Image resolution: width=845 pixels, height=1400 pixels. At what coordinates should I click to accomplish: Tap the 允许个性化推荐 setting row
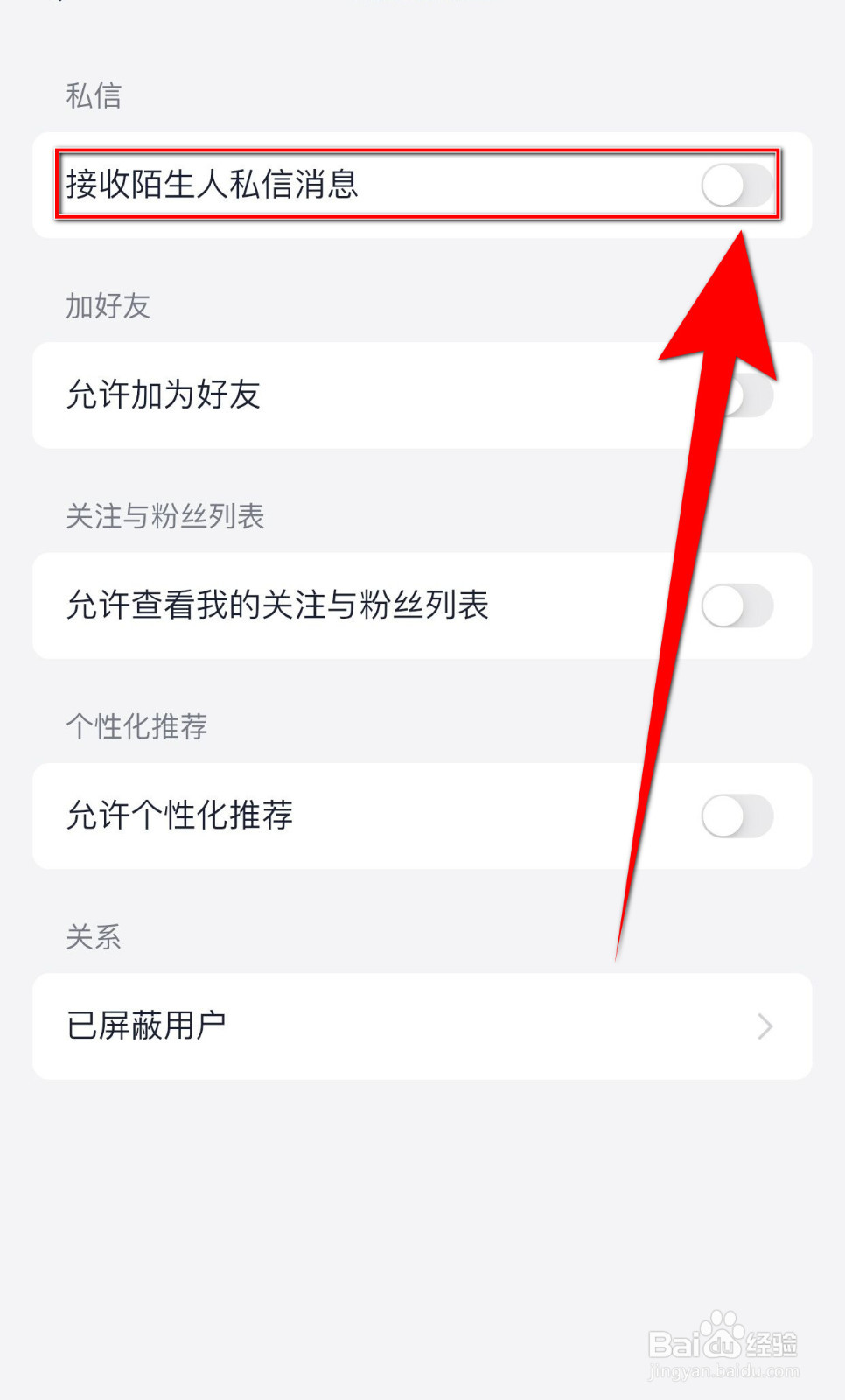[350, 815]
